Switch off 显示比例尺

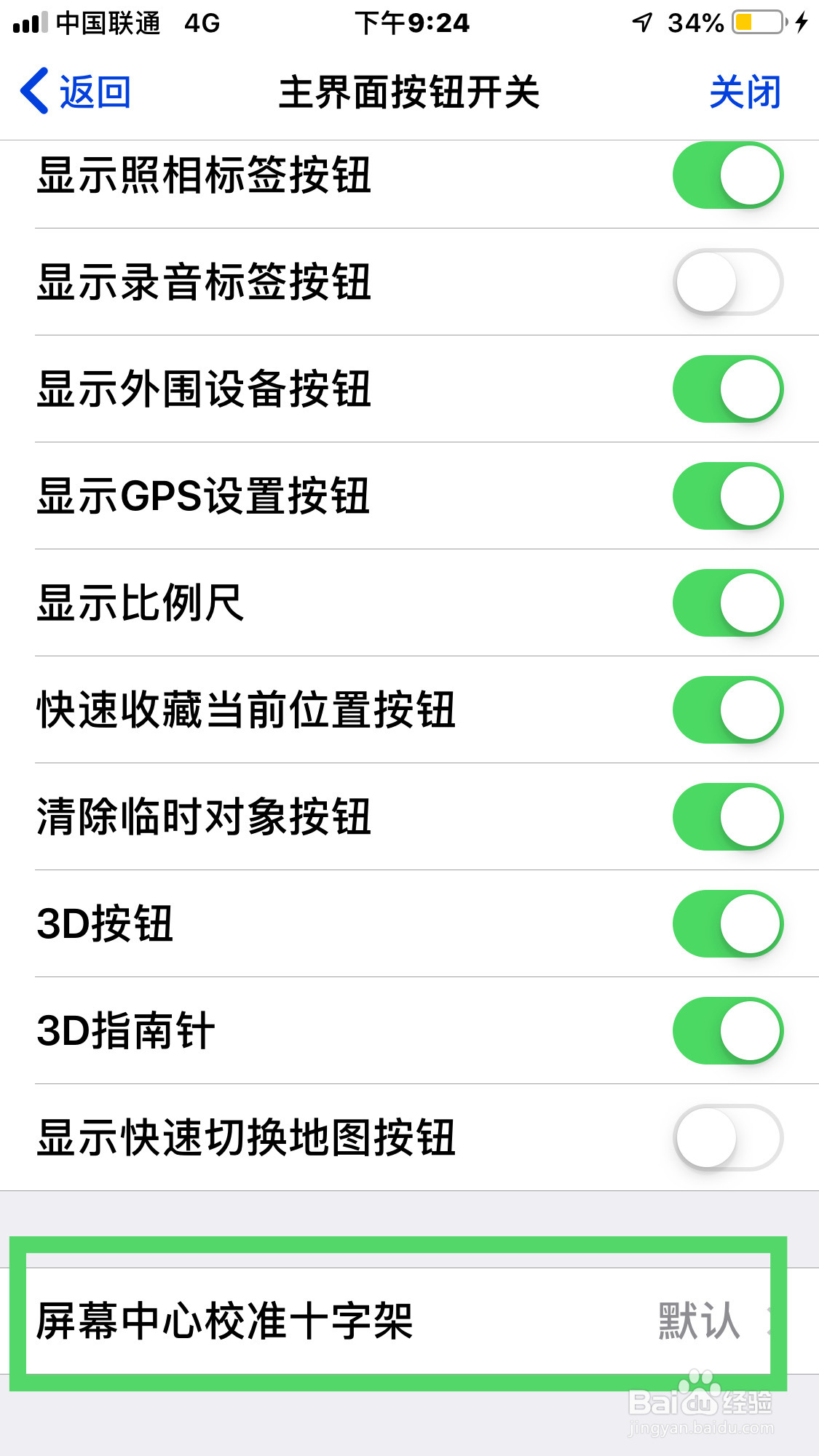click(x=727, y=603)
